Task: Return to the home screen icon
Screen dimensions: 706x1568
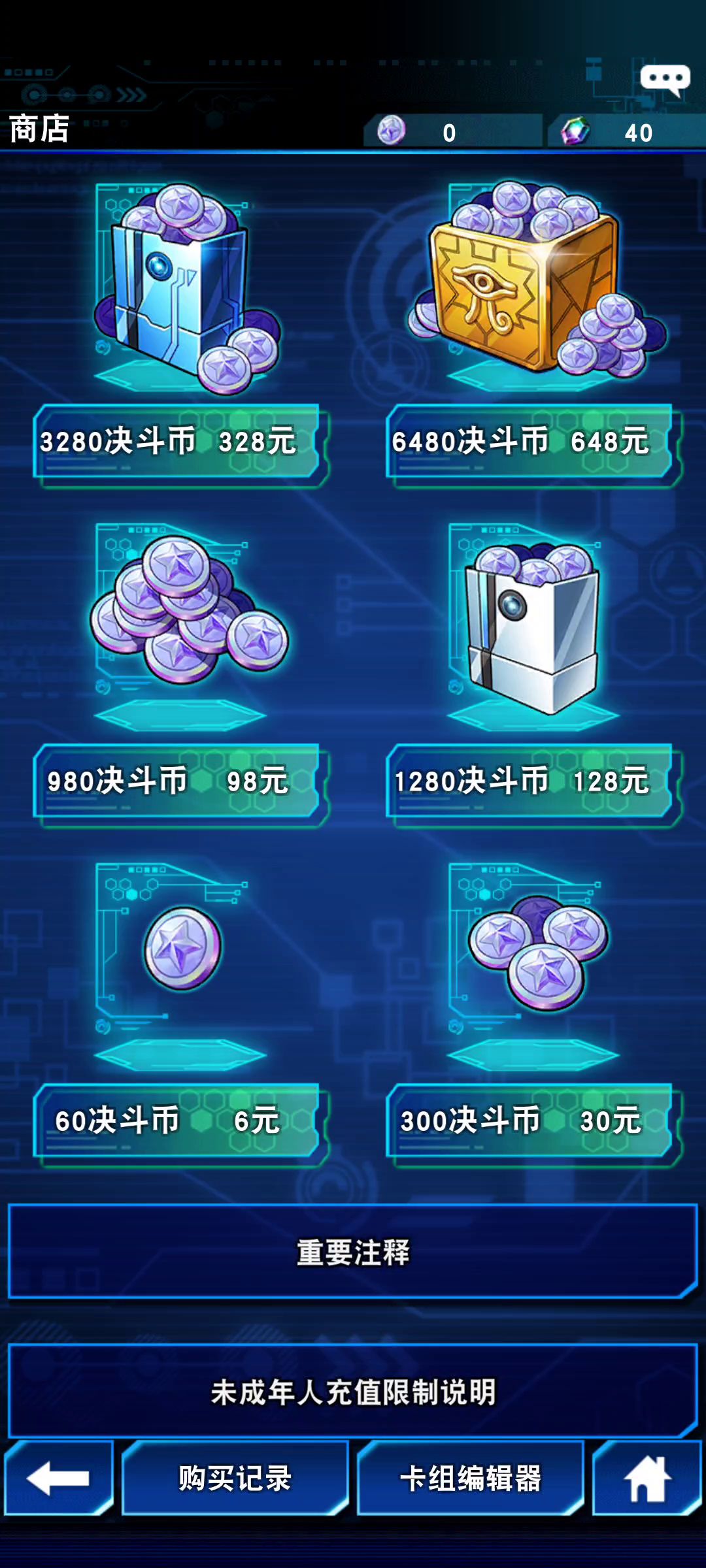Action: [647, 1478]
